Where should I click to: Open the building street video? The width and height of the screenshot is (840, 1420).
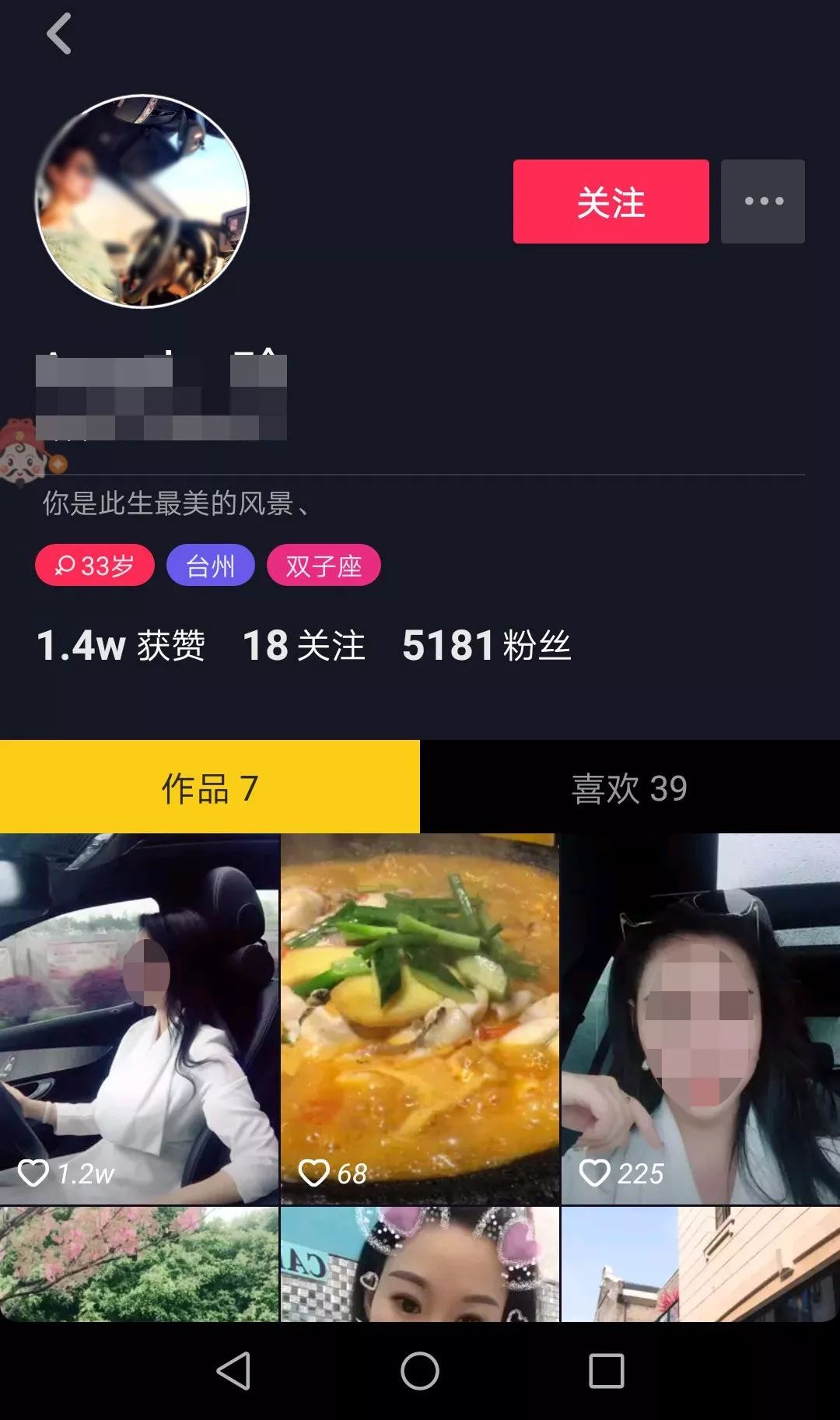(x=701, y=1264)
